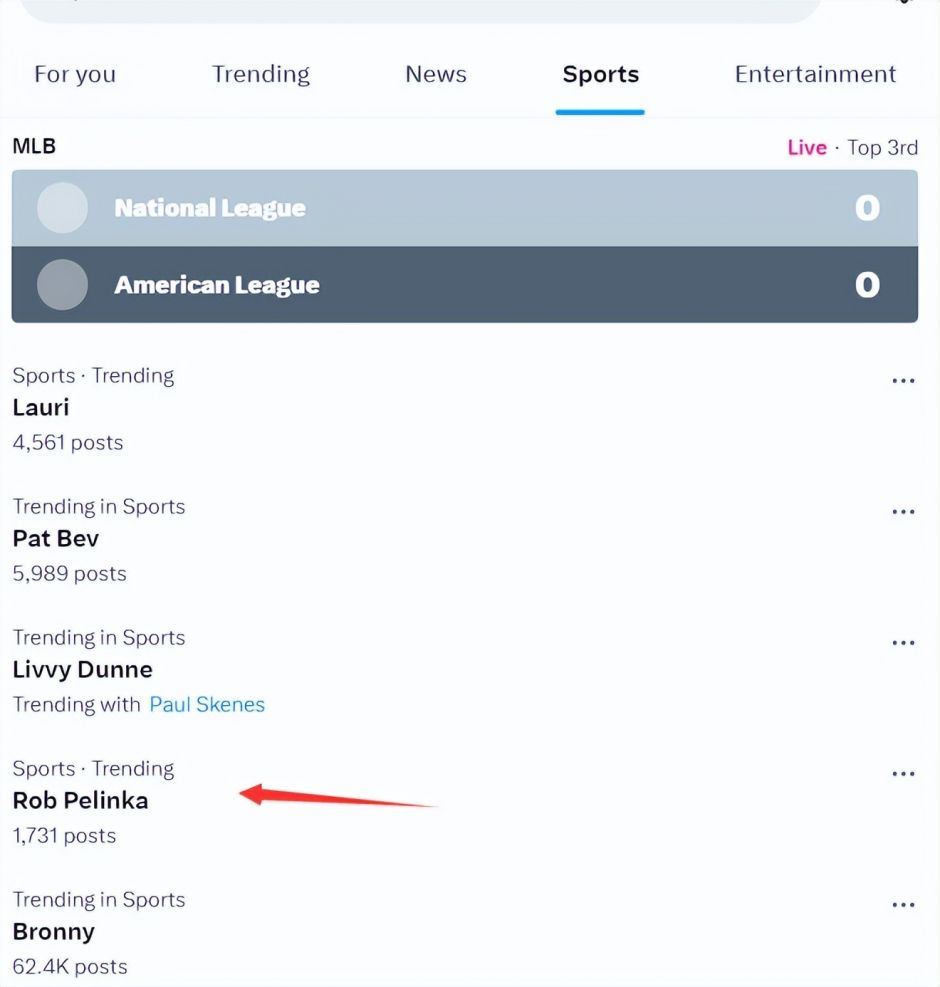Show more options for the Bronny trend

pyautogui.click(x=903, y=905)
